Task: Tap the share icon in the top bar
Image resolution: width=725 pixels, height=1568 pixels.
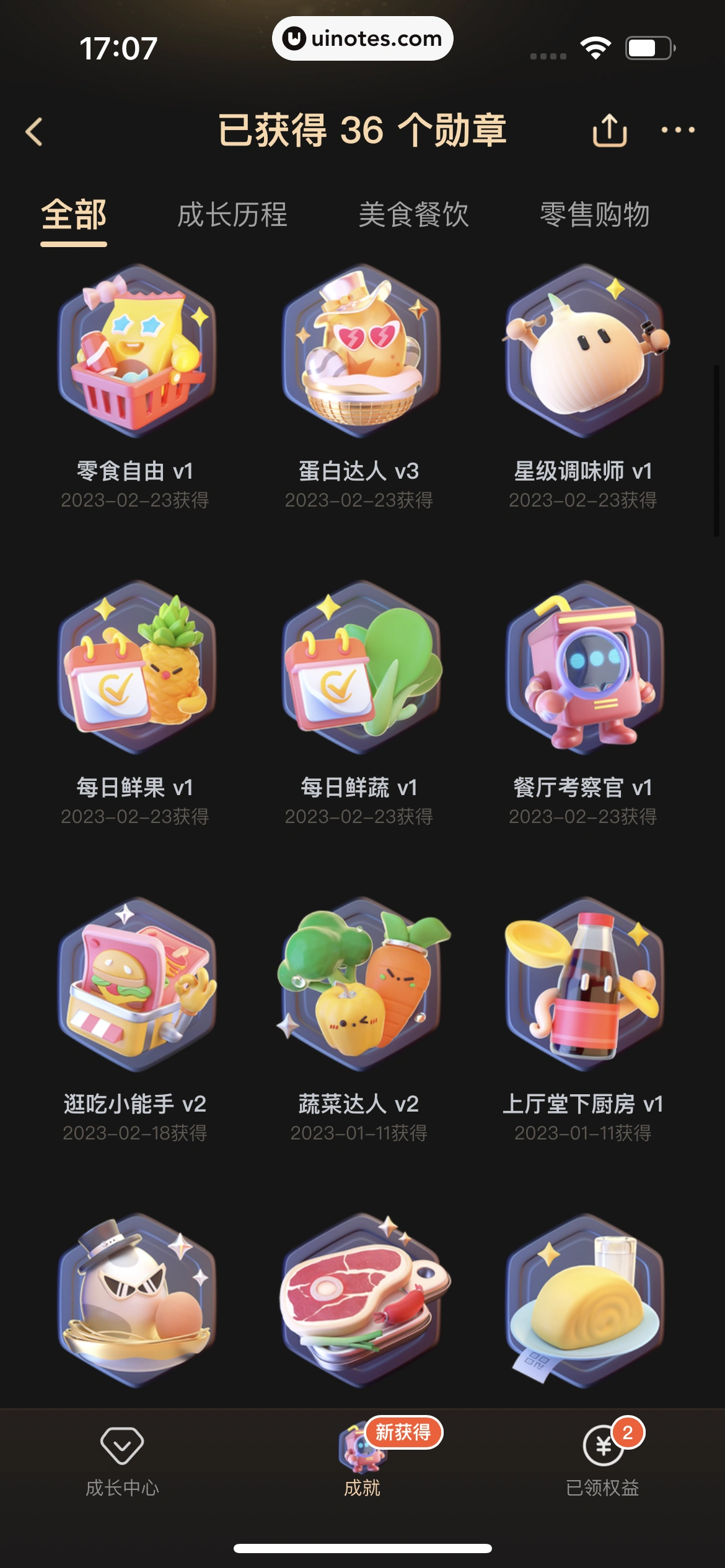Action: [610, 131]
